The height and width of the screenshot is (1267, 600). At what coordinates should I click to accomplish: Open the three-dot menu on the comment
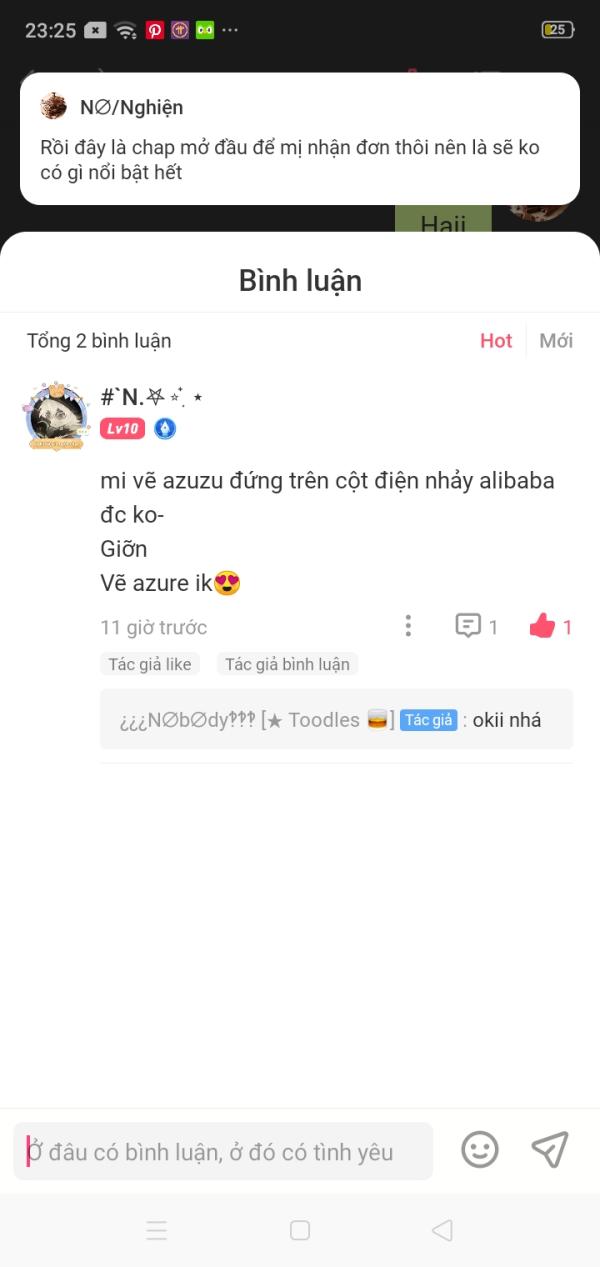408,626
